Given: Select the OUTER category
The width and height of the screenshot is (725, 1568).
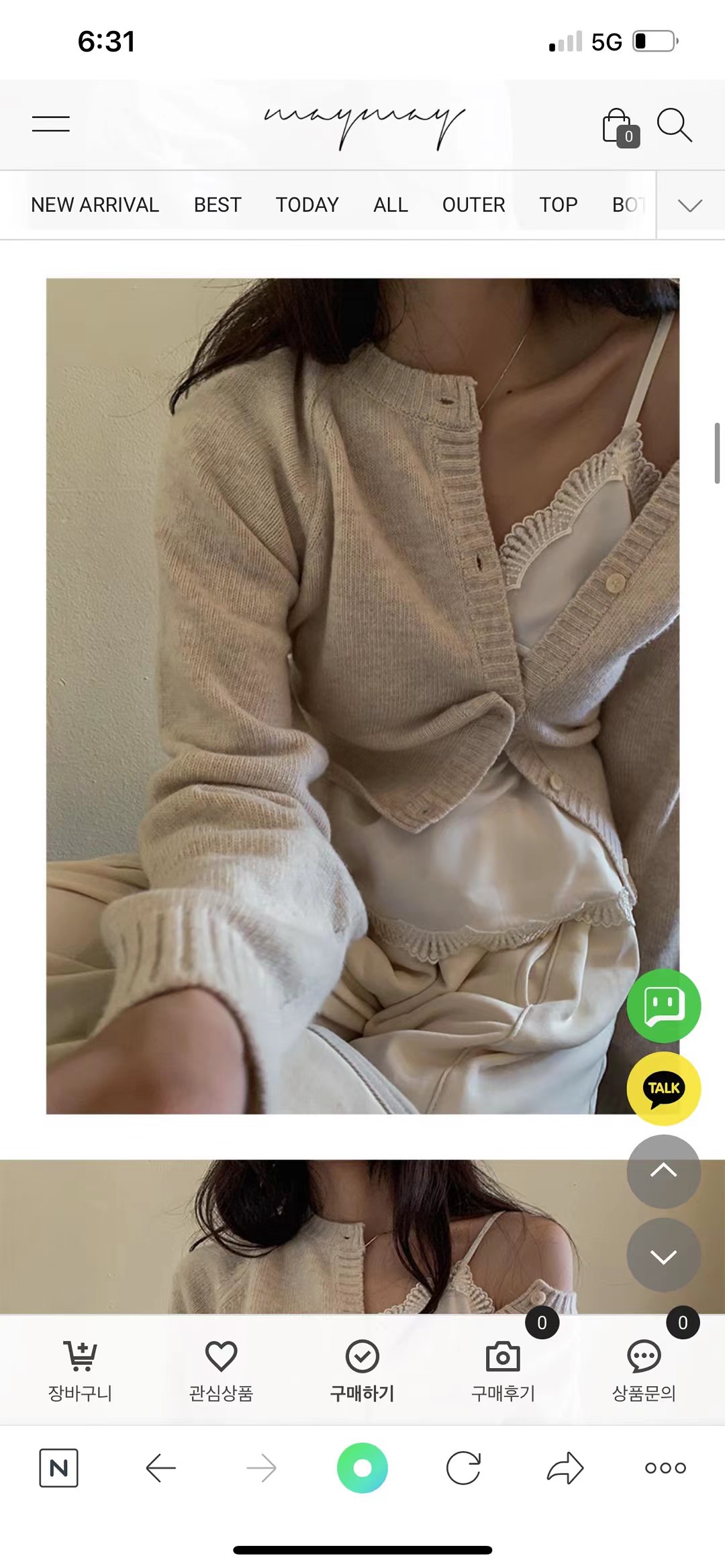Looking at the screenshot, I should tap(473, 205).
